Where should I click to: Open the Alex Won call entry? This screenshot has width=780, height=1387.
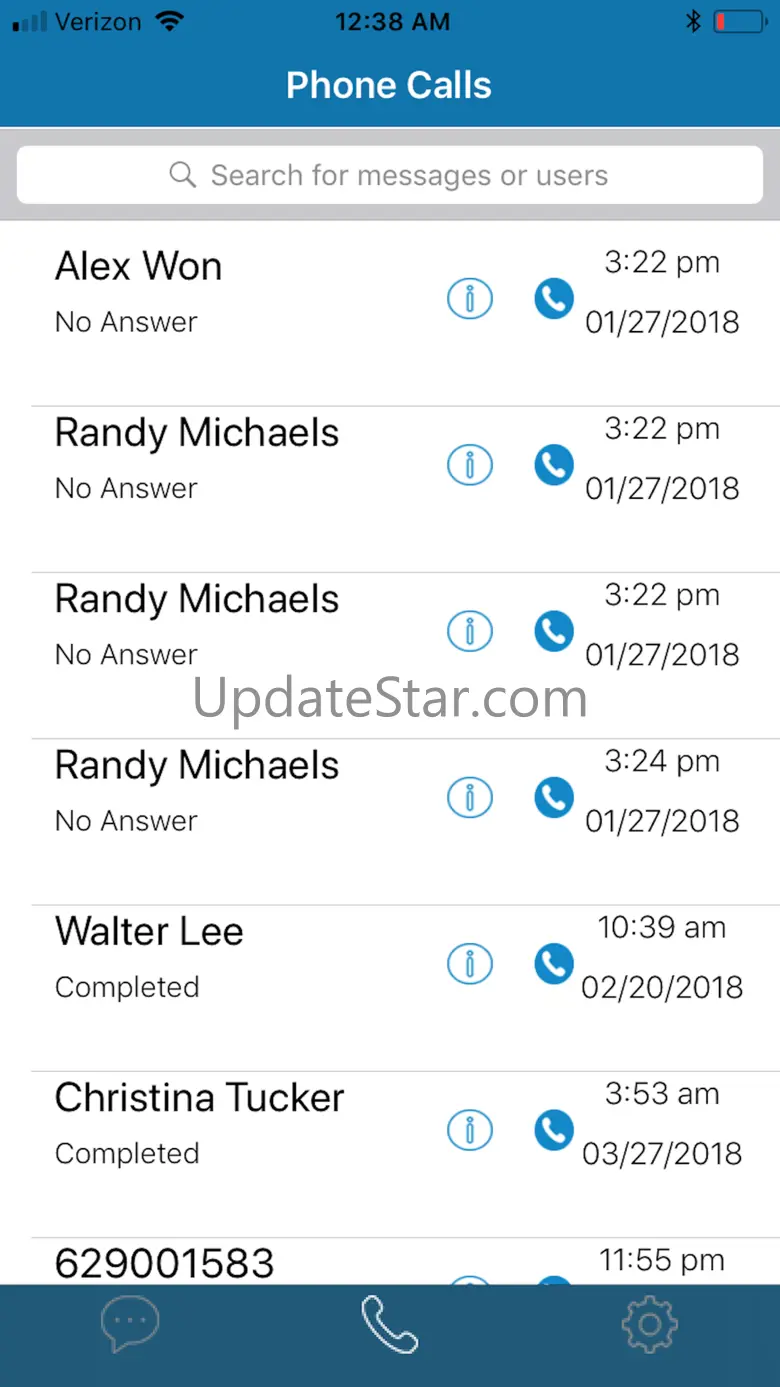click(200, 290)
